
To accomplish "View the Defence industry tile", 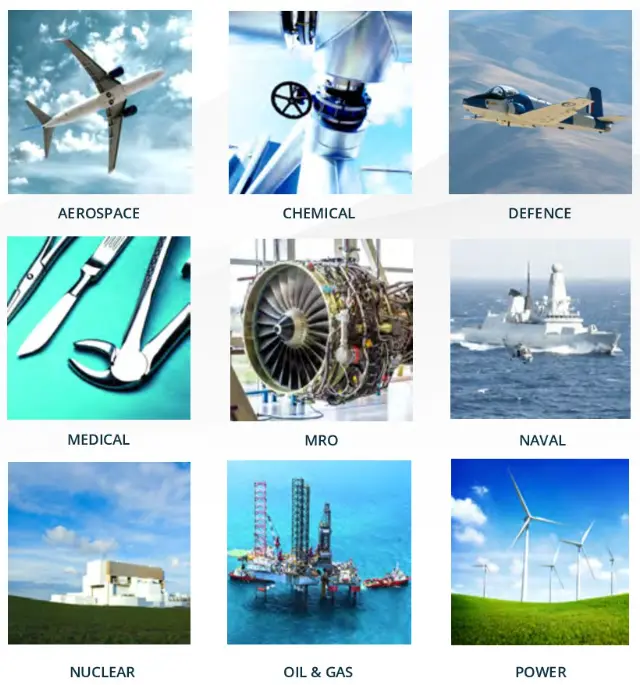I will (x=540, y=102).
